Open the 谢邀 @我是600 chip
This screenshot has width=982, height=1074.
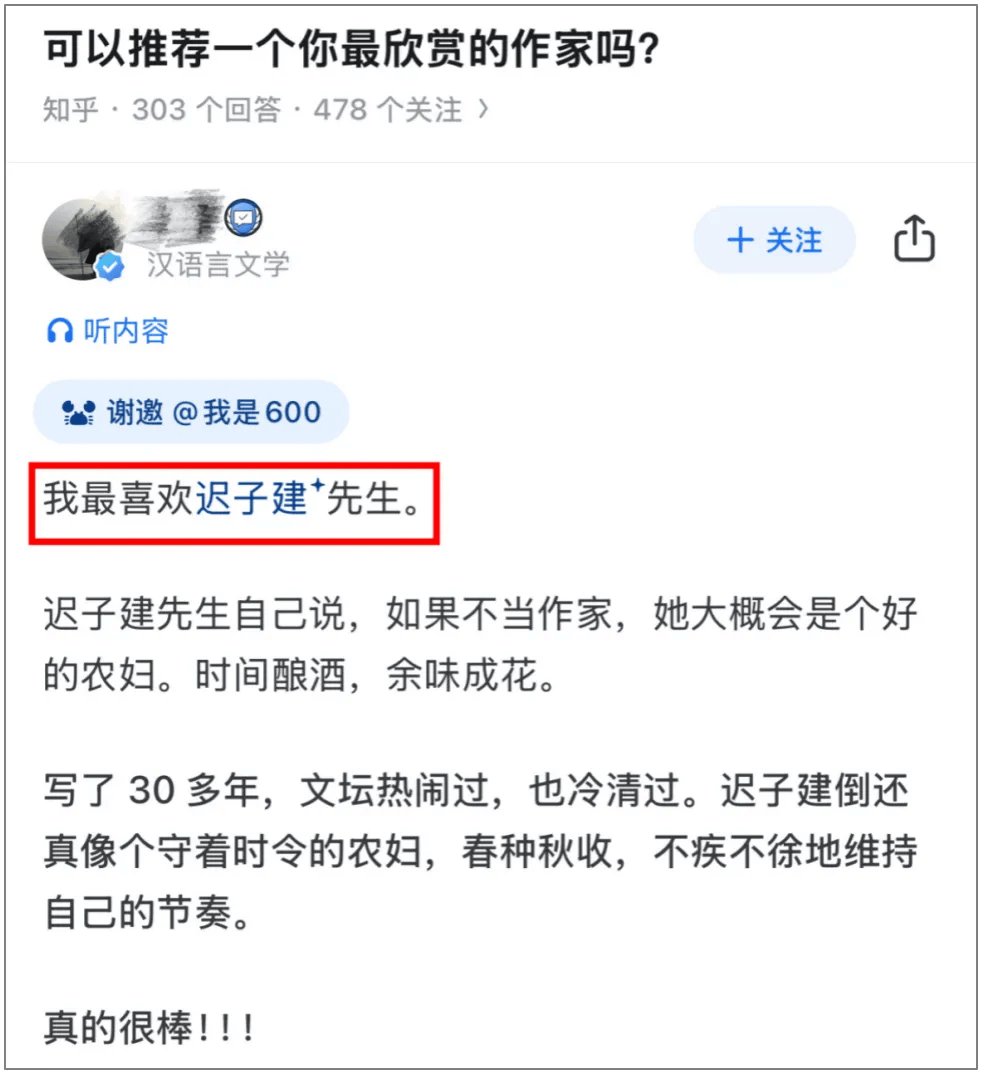191,412
